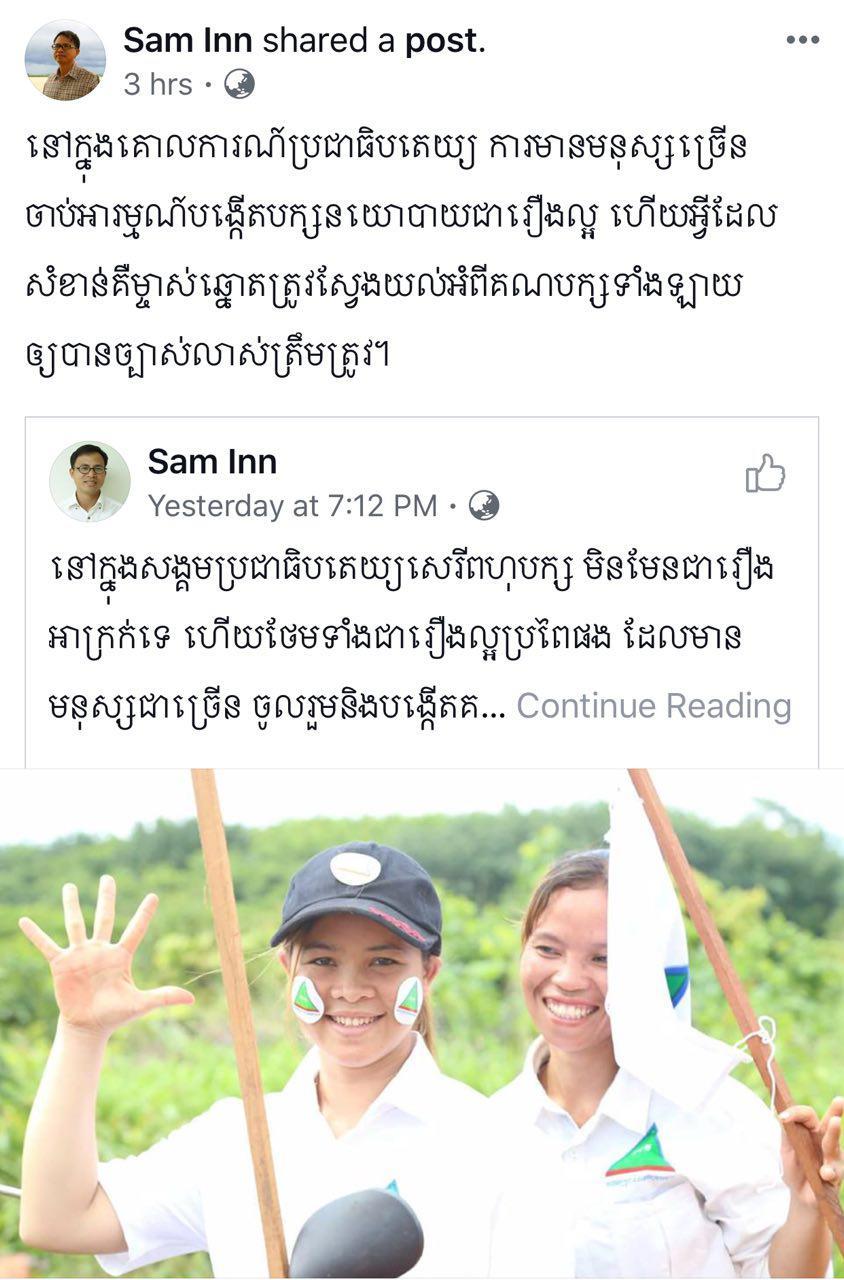Tap Continue Reading to expand post

pos(653,706)
